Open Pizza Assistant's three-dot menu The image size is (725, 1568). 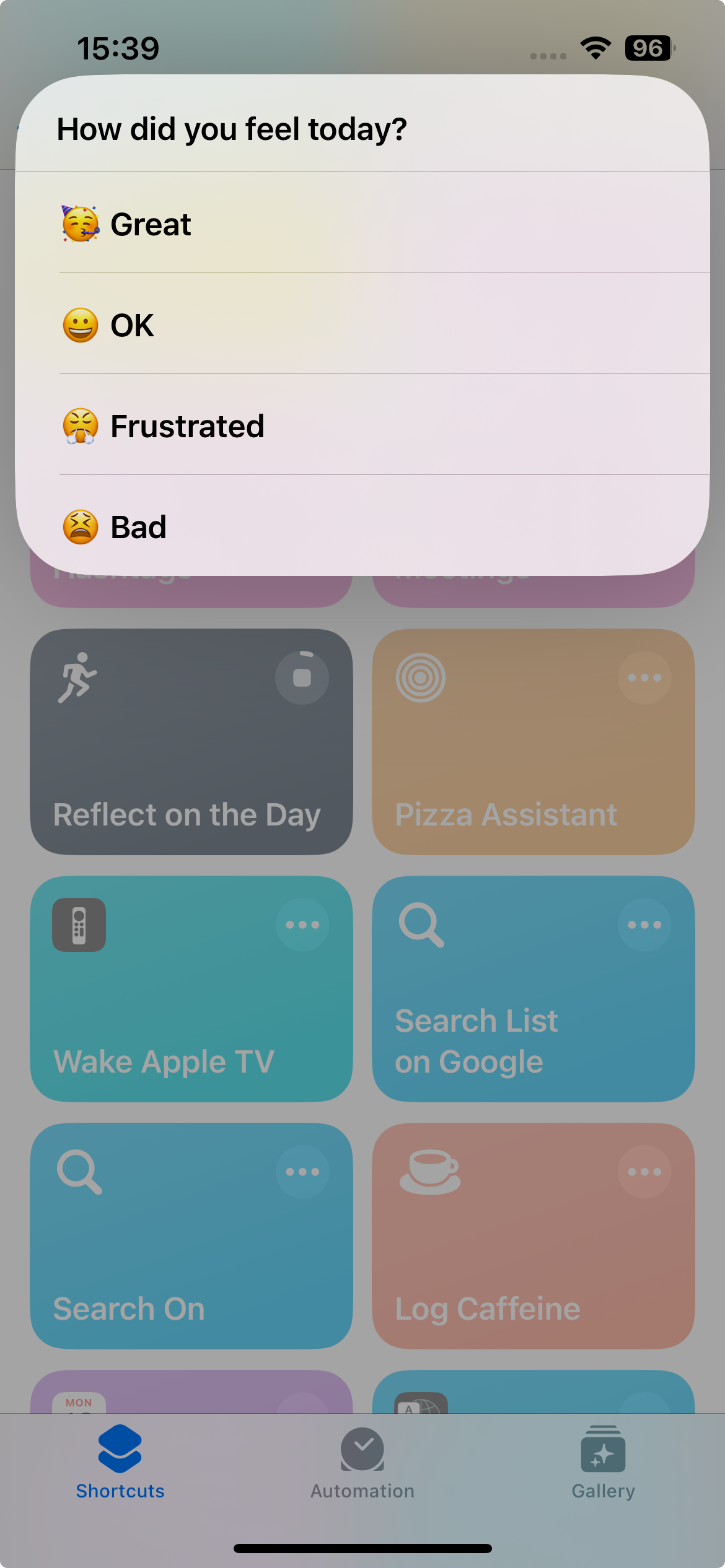tap(644, 677)
